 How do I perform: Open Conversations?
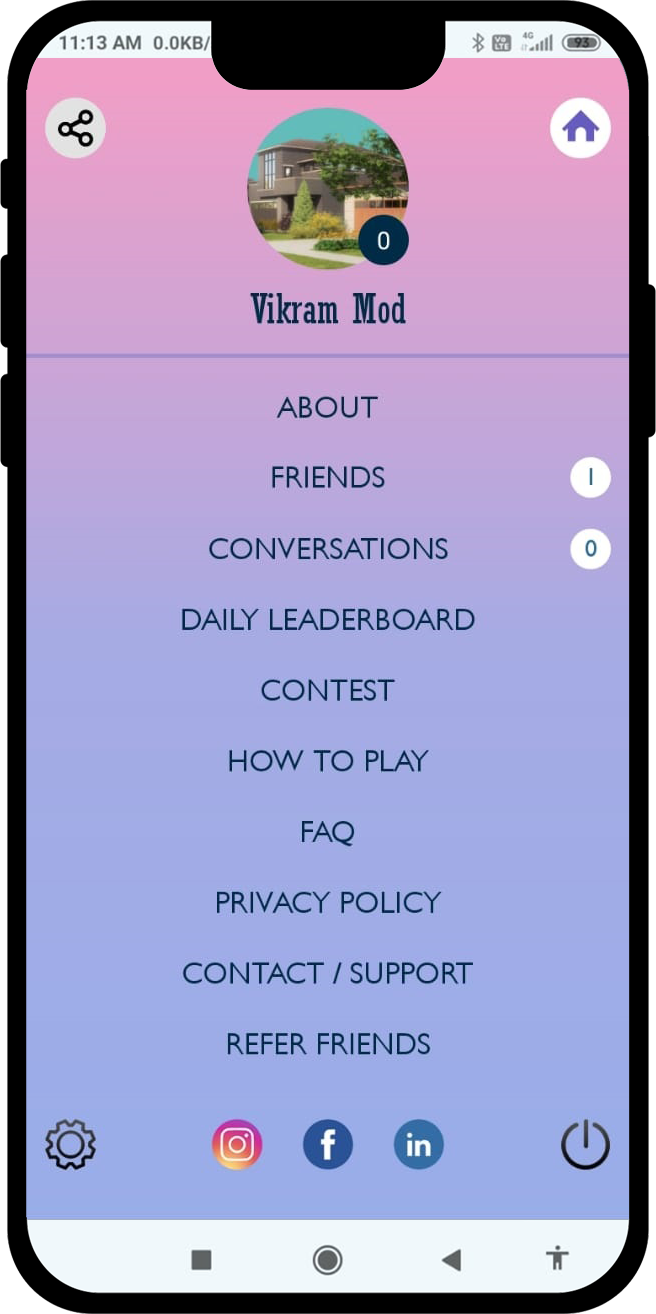(x=327, y=549)
